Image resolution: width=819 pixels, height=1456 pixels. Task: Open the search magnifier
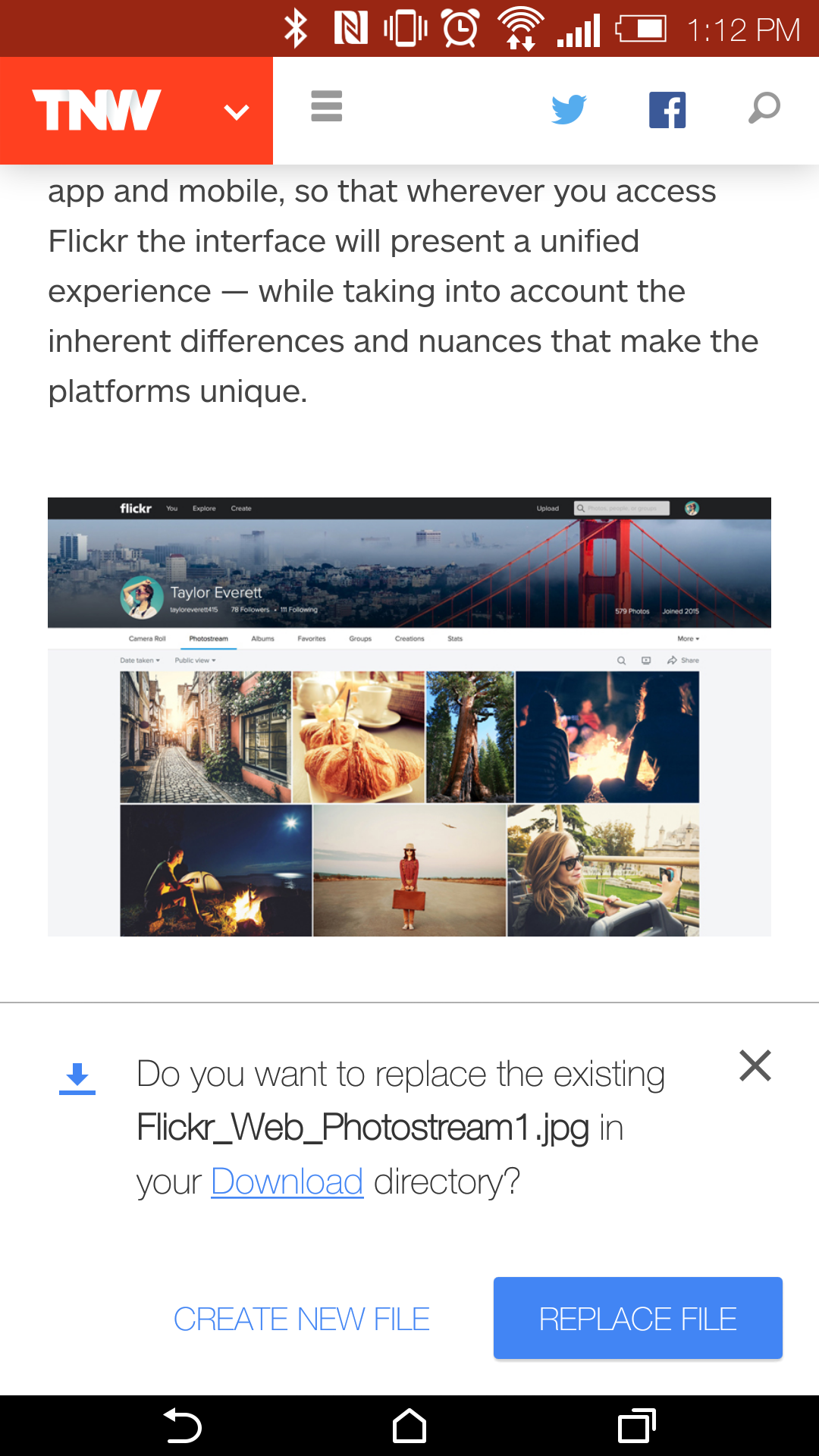764,108
